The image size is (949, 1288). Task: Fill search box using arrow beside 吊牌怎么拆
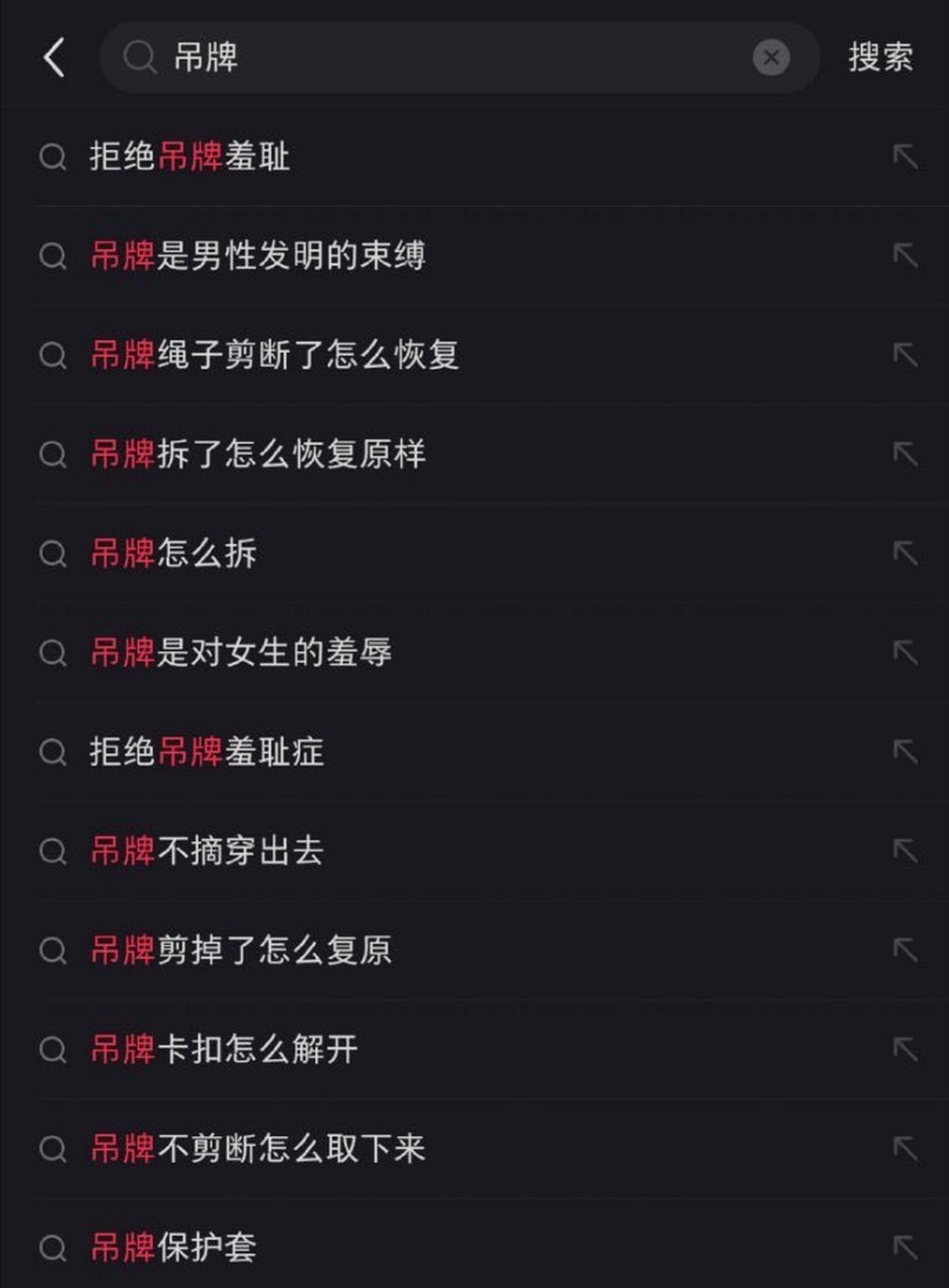coord(905,553)
